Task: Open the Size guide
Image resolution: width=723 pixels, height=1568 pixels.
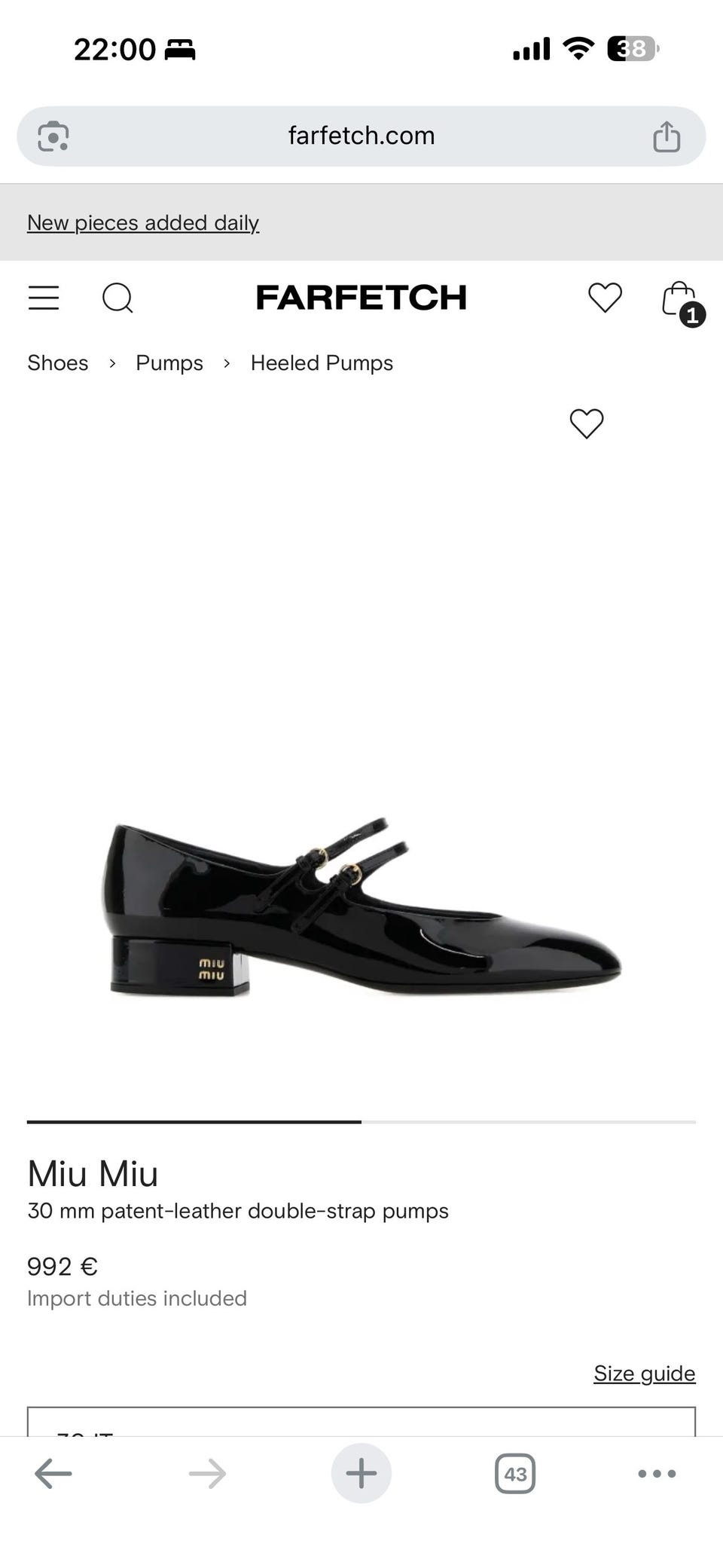Action: (x=644, y=1374)
